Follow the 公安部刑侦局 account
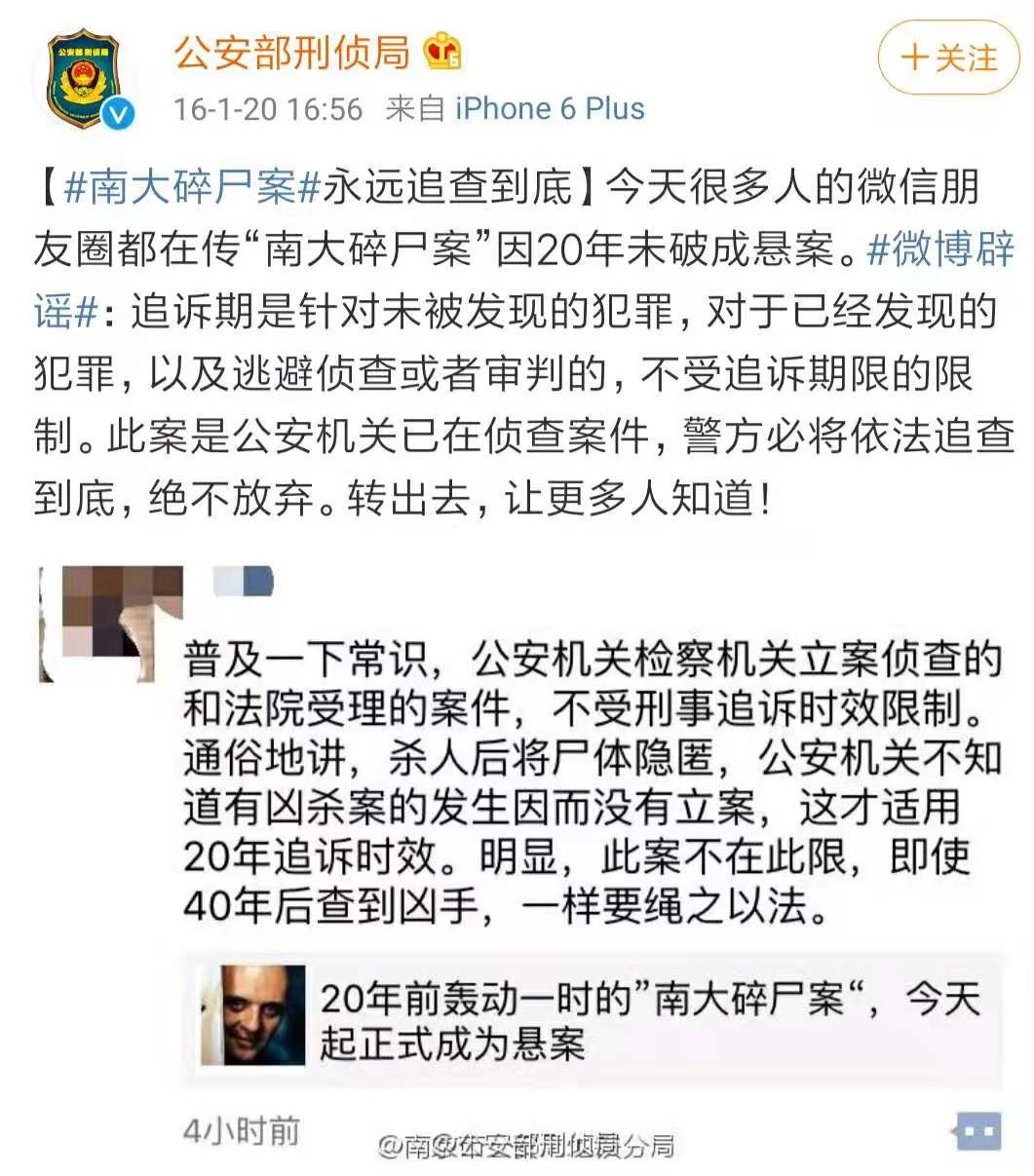 pyautogui.click(x=948, y=58)
